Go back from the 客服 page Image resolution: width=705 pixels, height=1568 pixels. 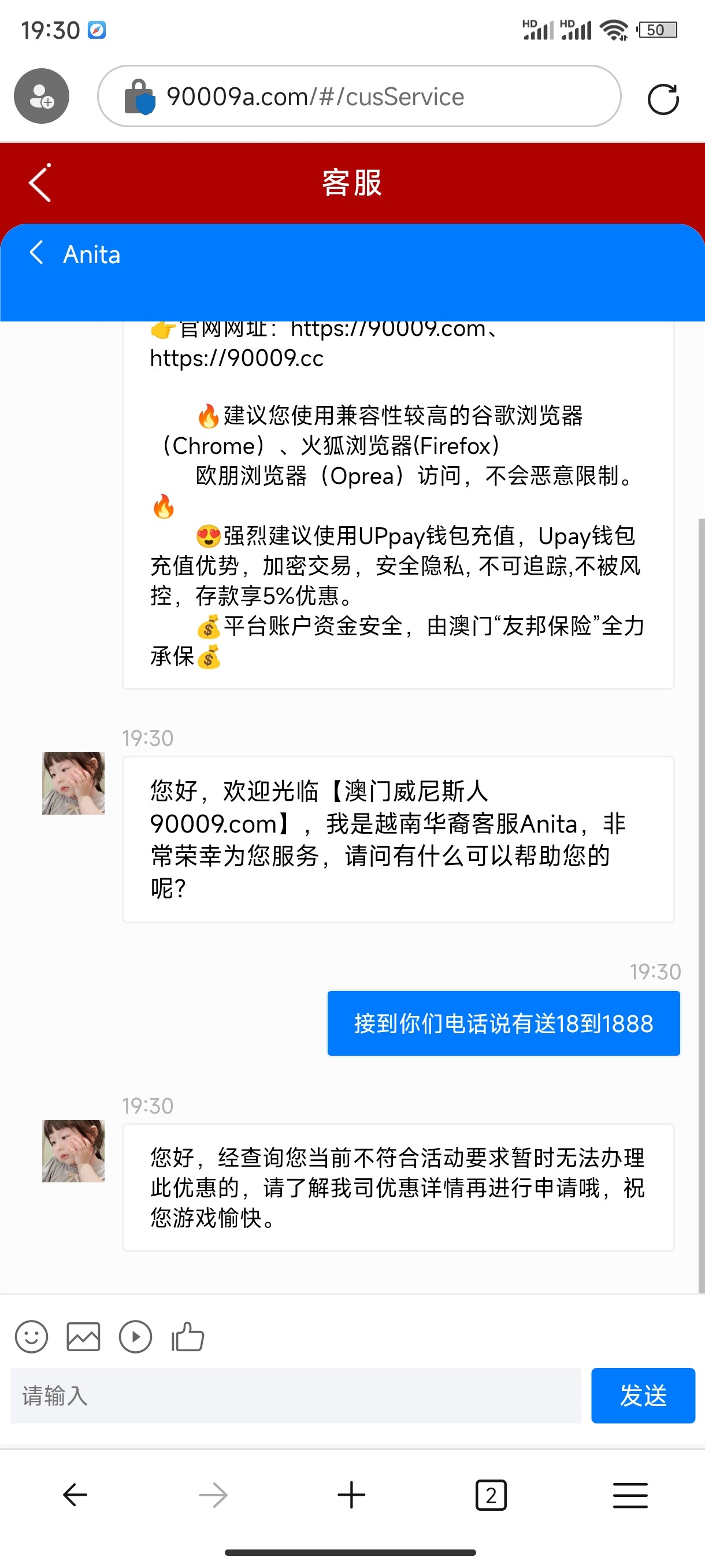(x=40, y=183)
